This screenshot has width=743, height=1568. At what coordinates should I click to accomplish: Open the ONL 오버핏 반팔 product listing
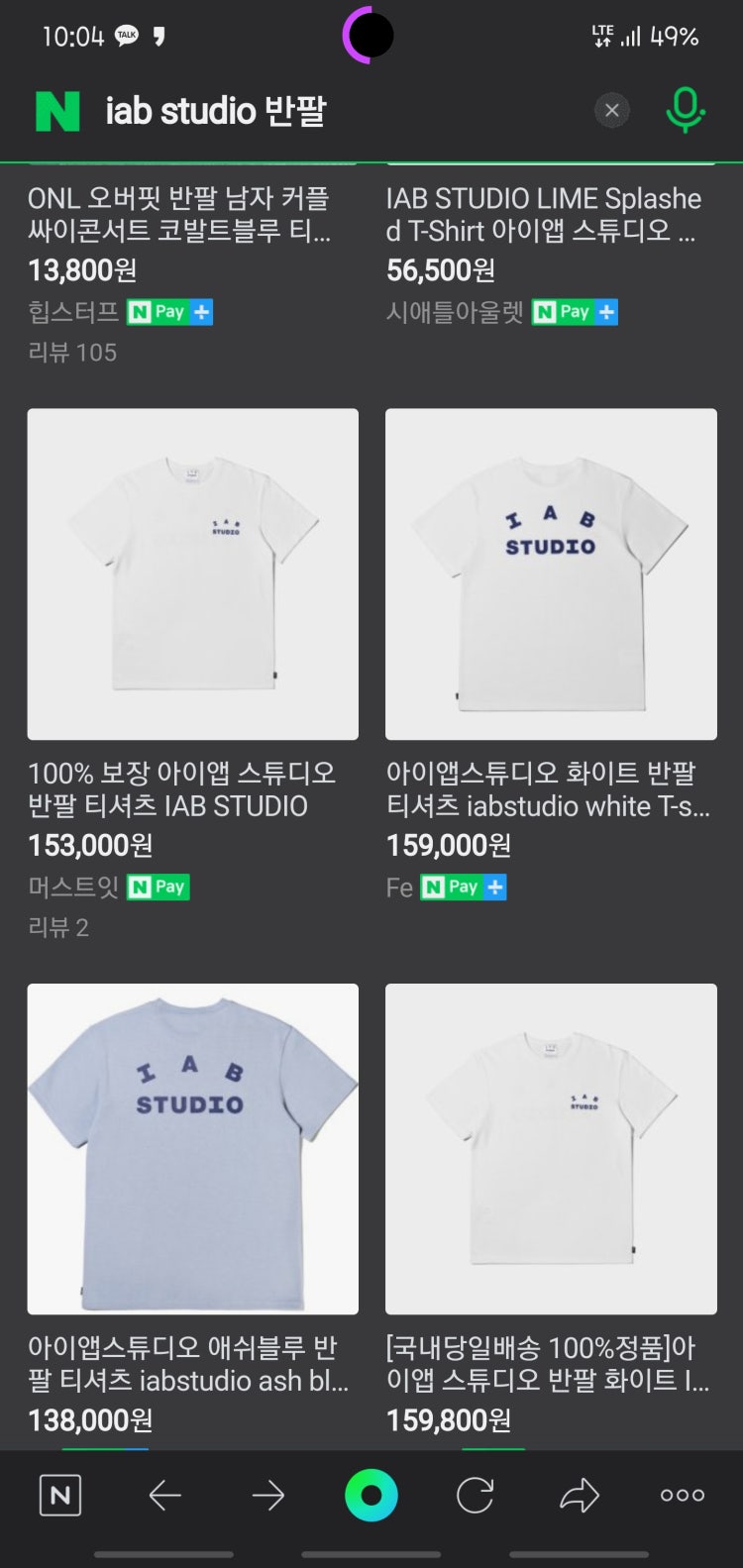click(x=179, y=215)
